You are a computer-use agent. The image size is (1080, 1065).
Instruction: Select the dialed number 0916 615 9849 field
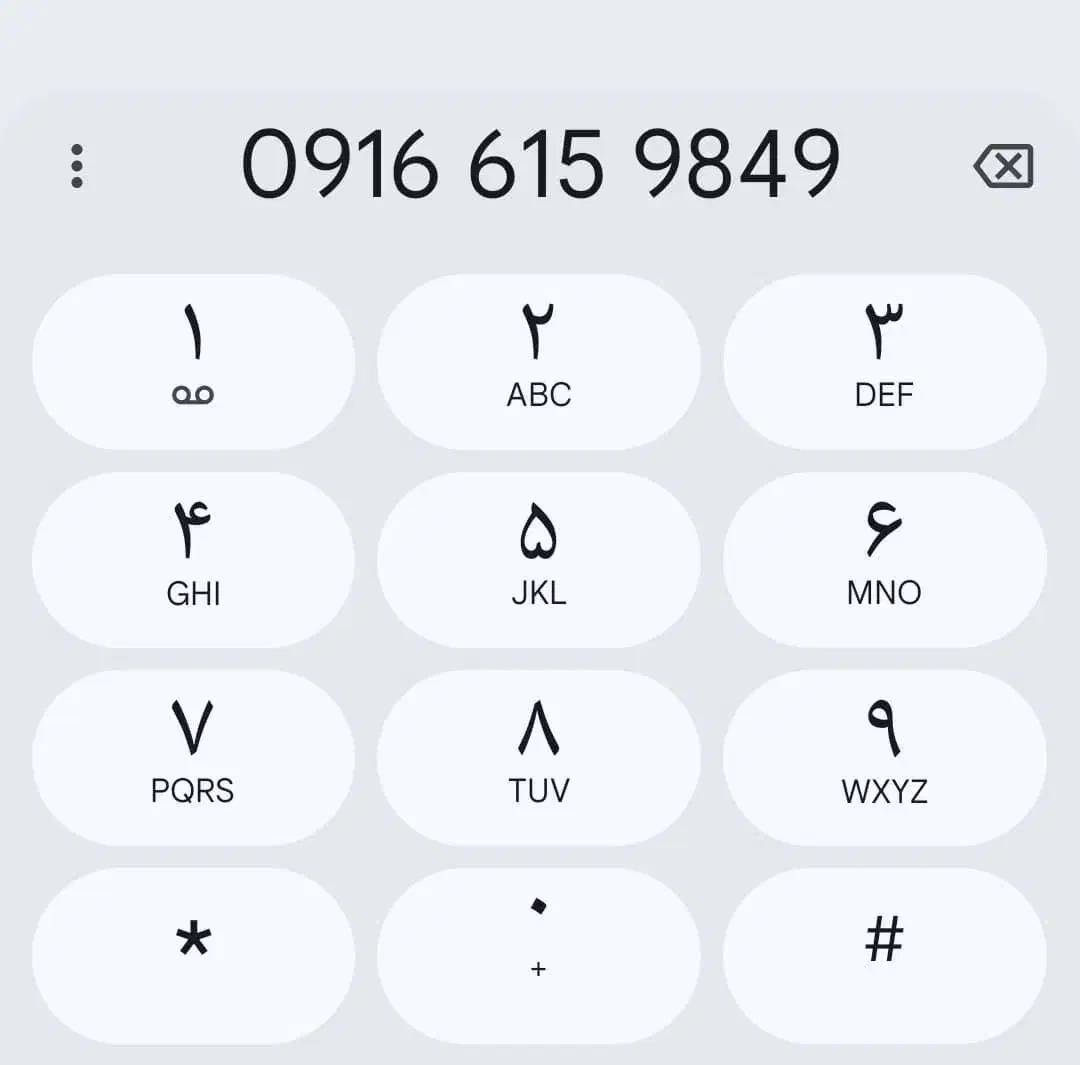pos(540,164)
